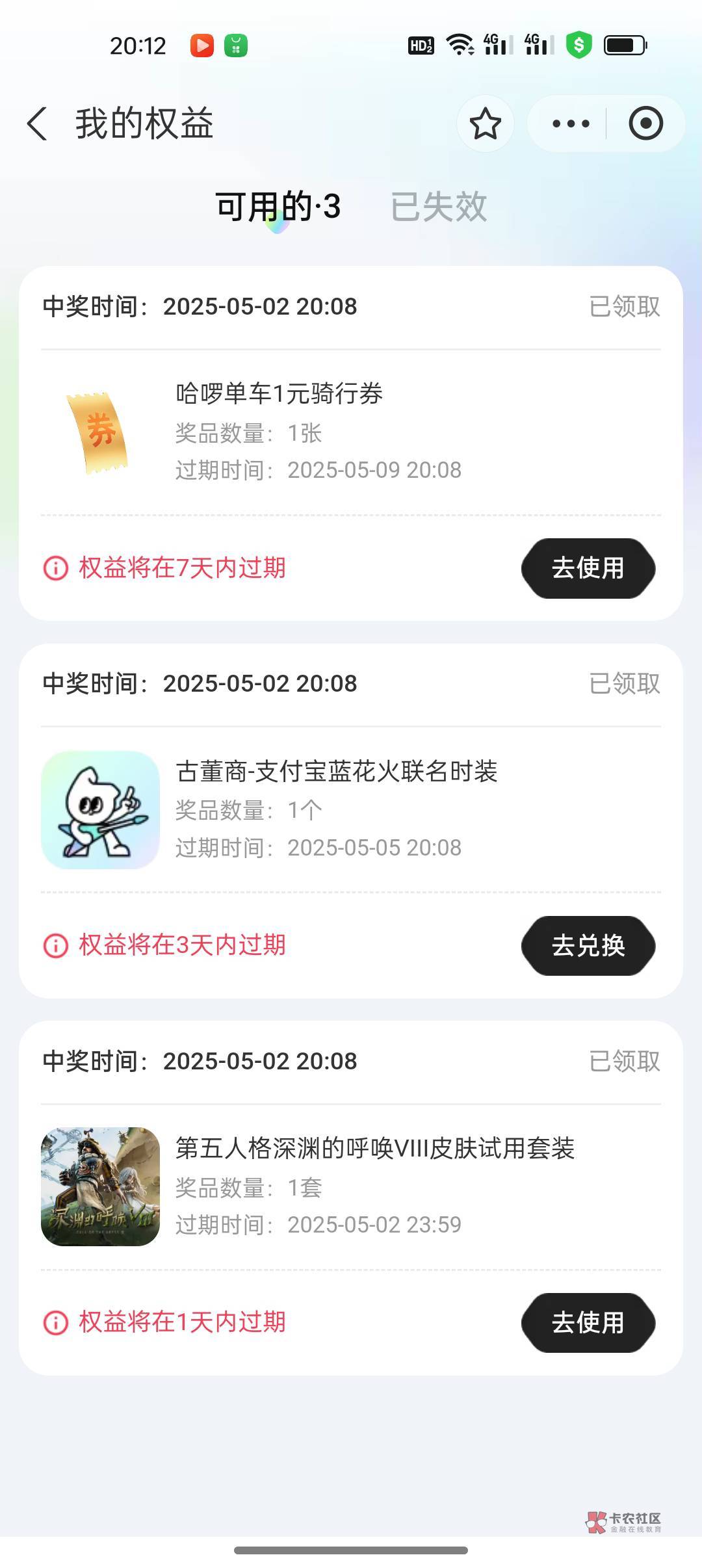The height and width of the screenshot is (1568, 702).
Task: Switch to the 已失效 tab
Action: 439,207
